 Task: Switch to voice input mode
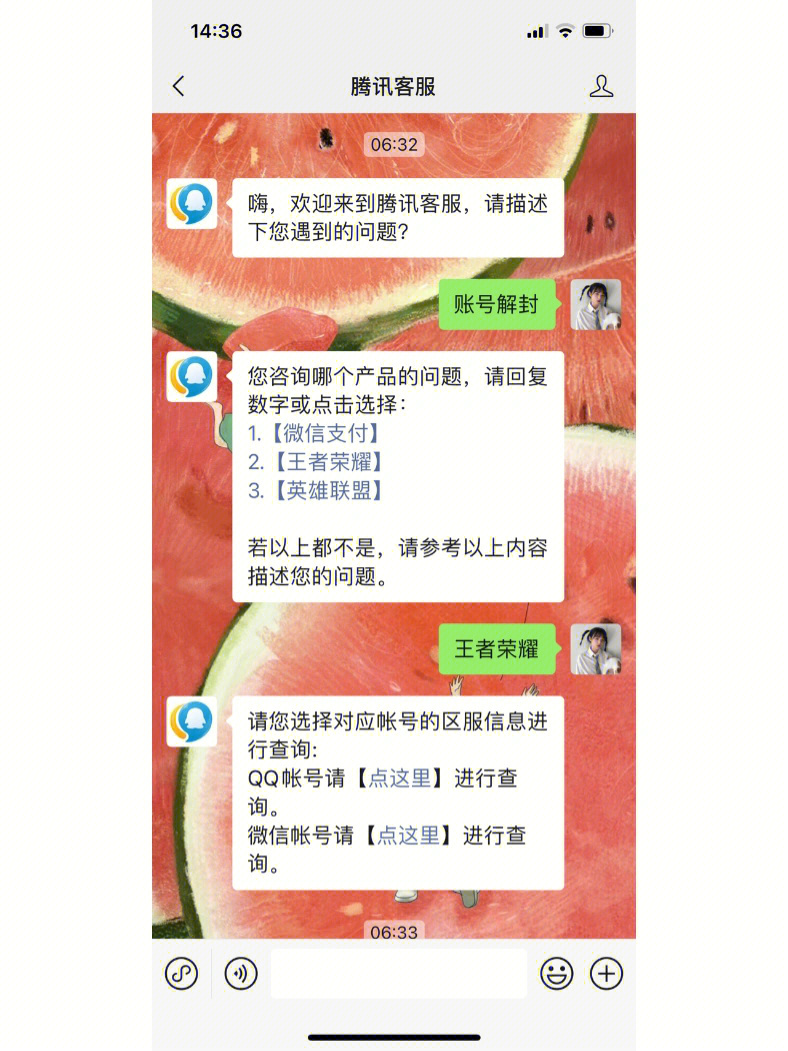click(x=241, y=973)
